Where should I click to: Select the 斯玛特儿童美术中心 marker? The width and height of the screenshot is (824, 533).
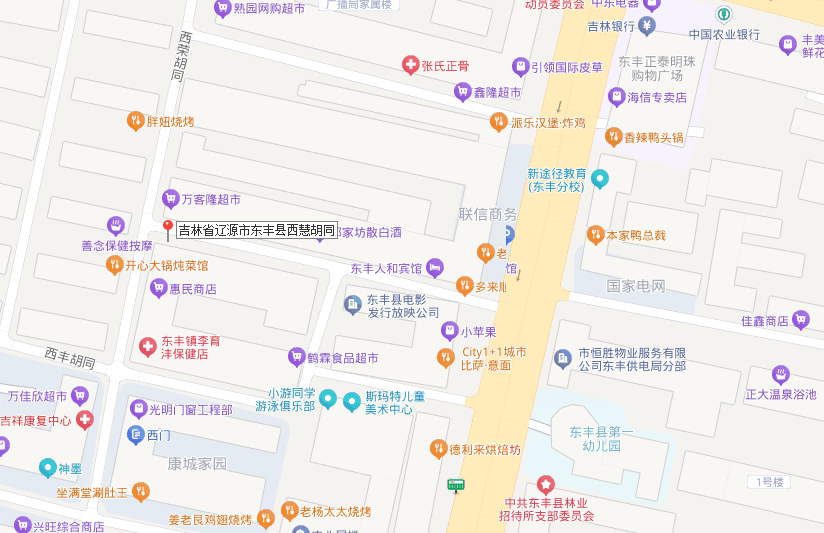(x=351, y=402)
